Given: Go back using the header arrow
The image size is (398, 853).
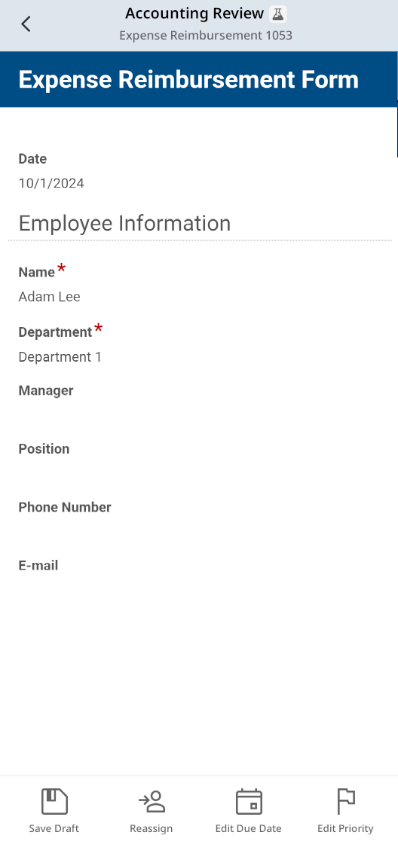Looking at the screenshot, I should point(26,24).
